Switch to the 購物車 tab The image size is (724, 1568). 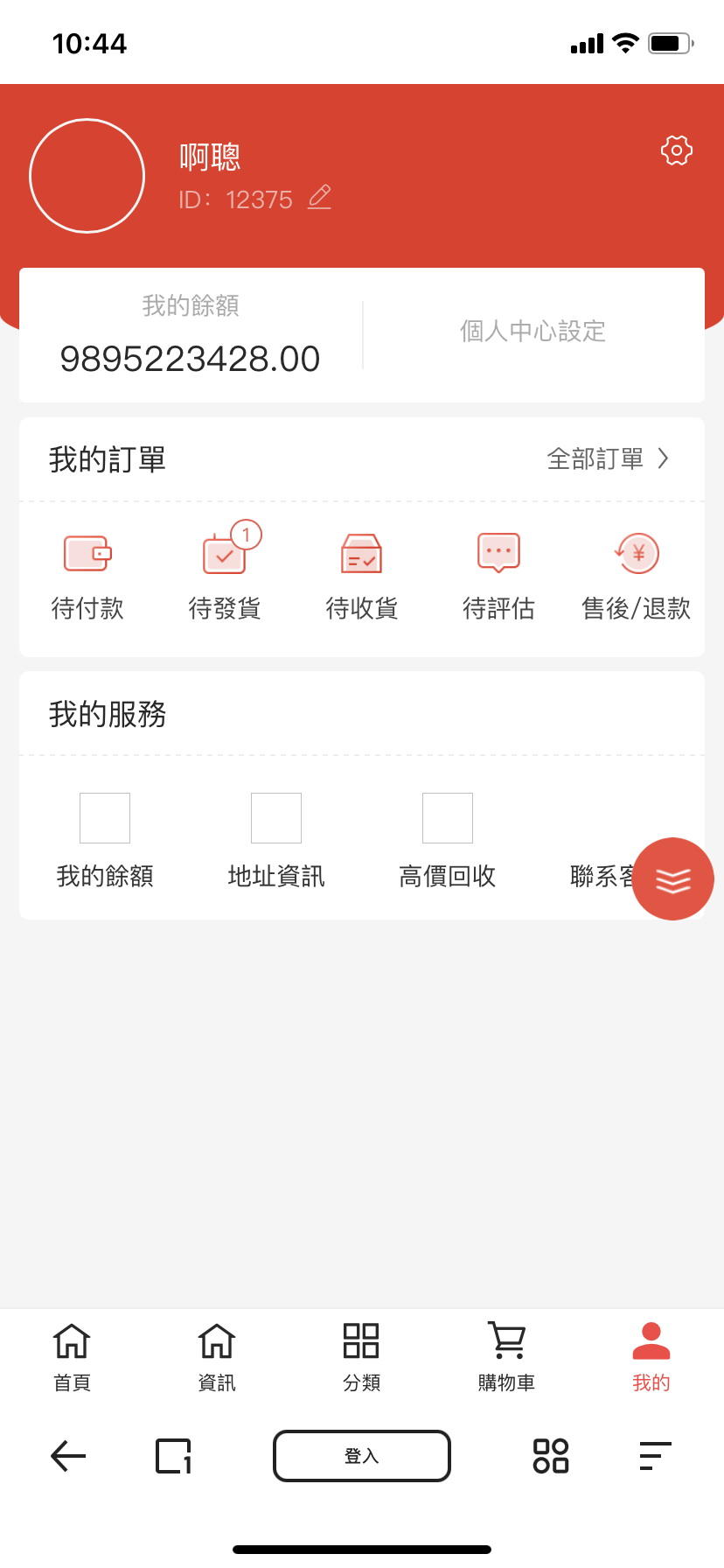[506, 1356]
